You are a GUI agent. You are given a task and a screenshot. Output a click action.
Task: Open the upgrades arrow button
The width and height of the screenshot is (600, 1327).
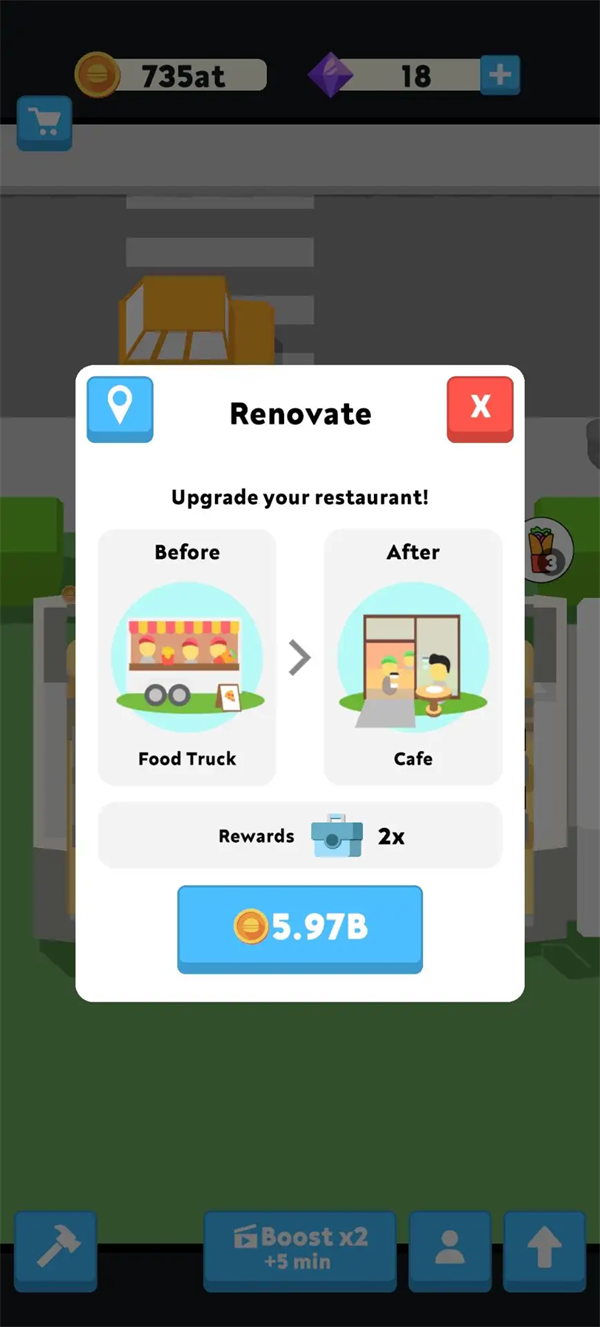pyautogui.click(x=544, y=1248)
